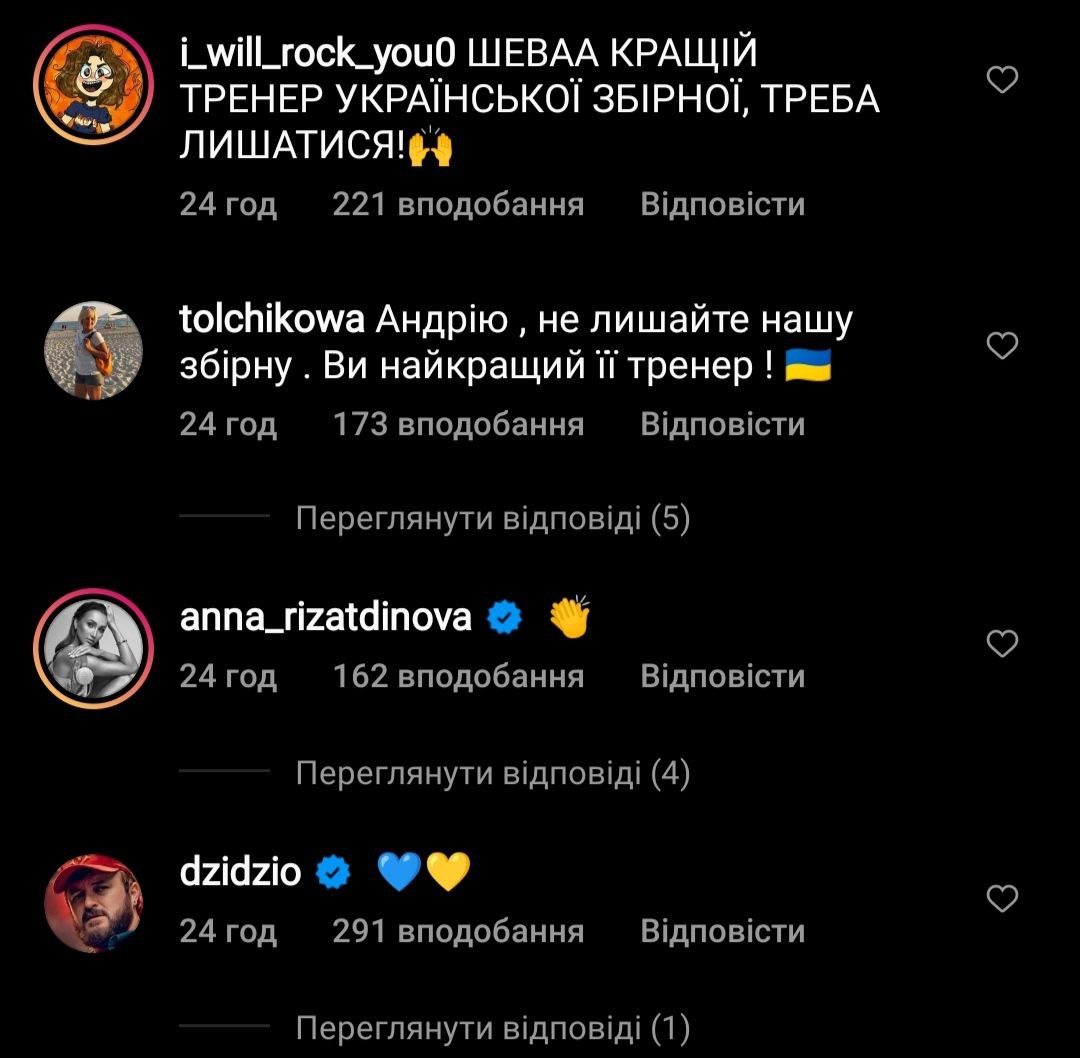
Task: Reply to i_will_rock_you0's comment
Action: click(722, 205)
